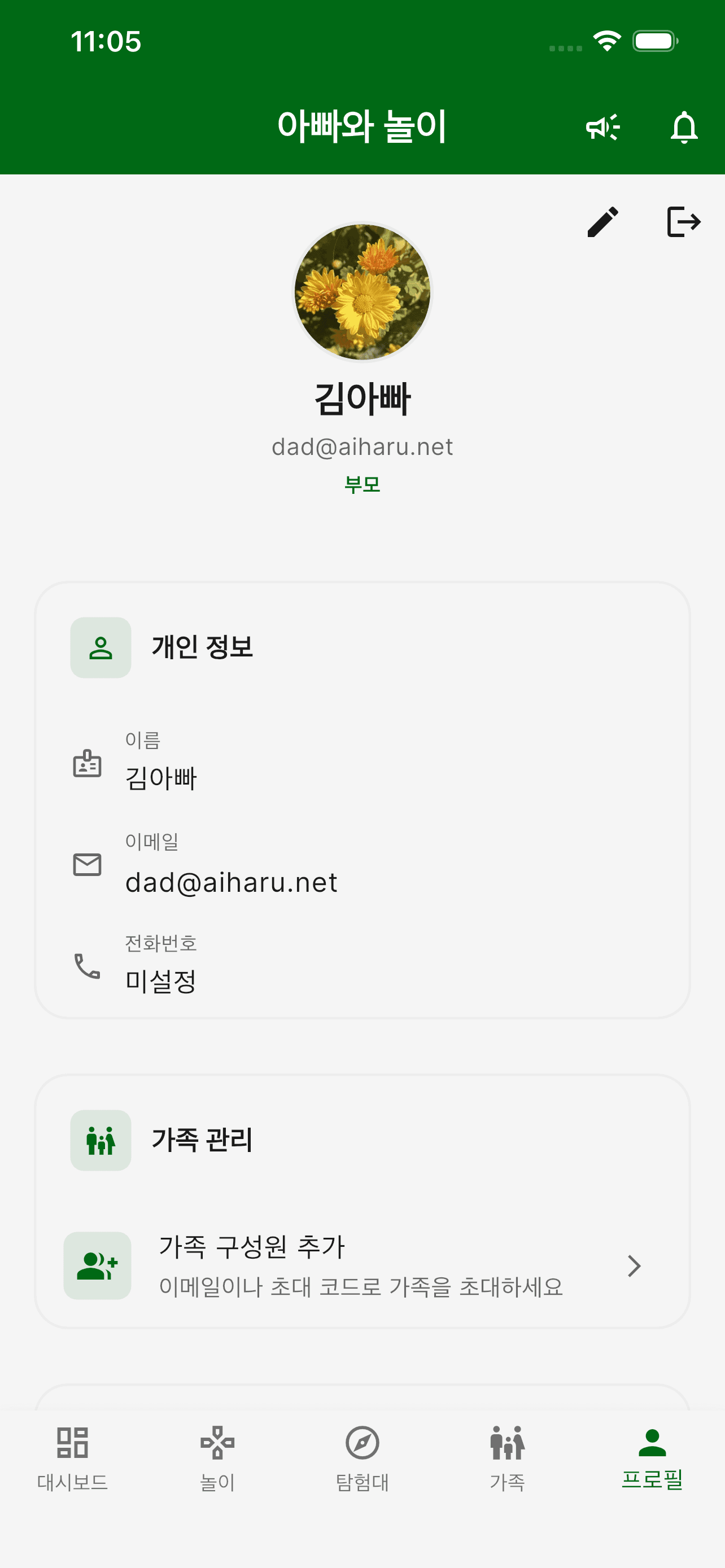
Task: Open 가족 구성원 추가 to invite family
Action: click(362, 1265)
